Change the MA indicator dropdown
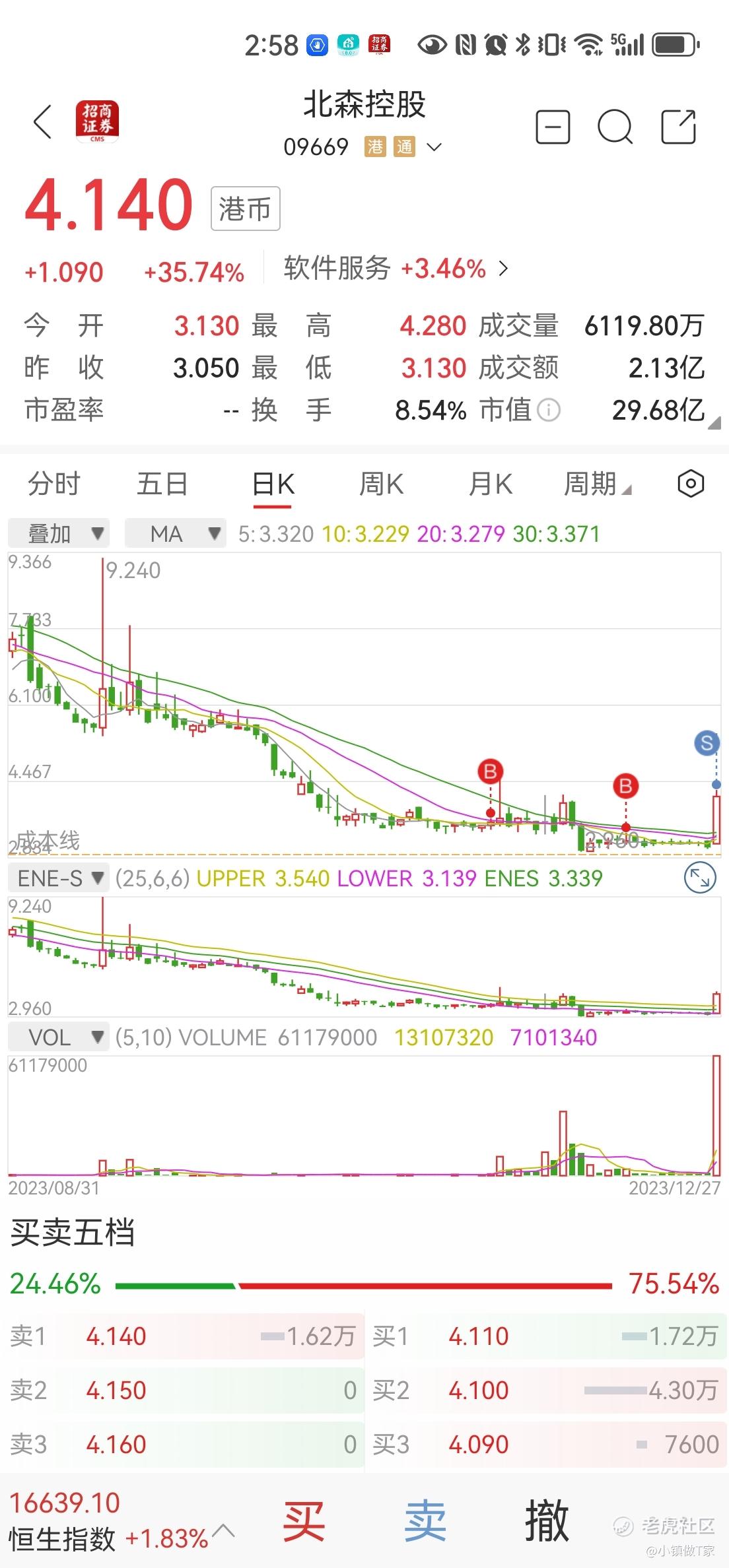Image resolution: width=729 pixels, height=1568 pixels. tap(176, 533)
